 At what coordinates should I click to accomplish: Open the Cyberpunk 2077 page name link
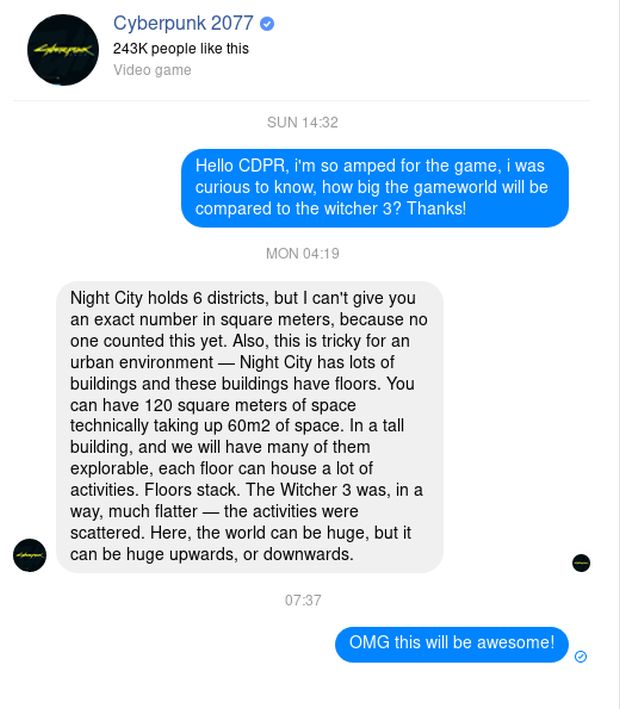[x=183, y=24]
